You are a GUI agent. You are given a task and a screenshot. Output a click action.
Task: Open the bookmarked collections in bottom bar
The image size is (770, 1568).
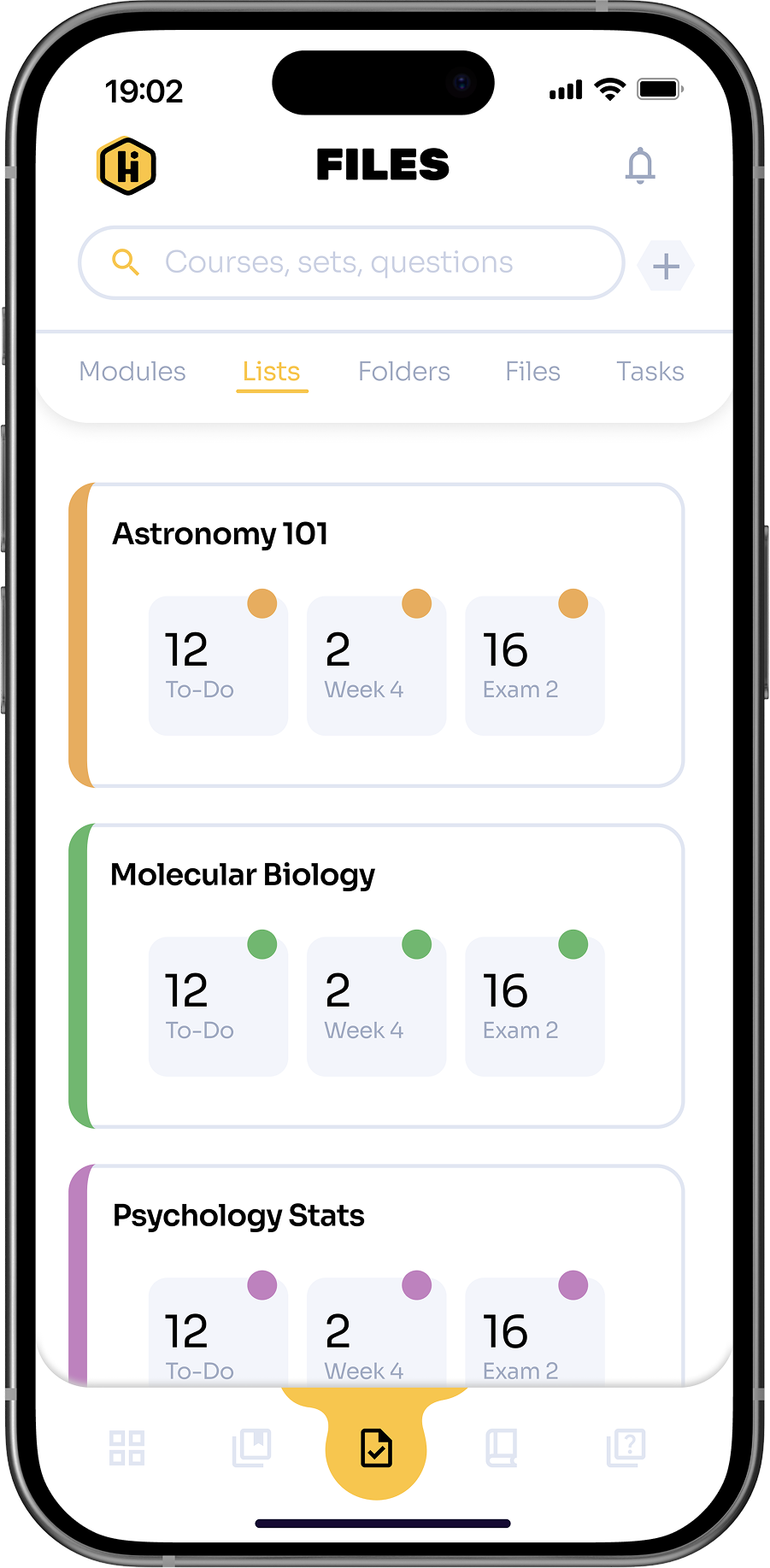click(251, 1448)
